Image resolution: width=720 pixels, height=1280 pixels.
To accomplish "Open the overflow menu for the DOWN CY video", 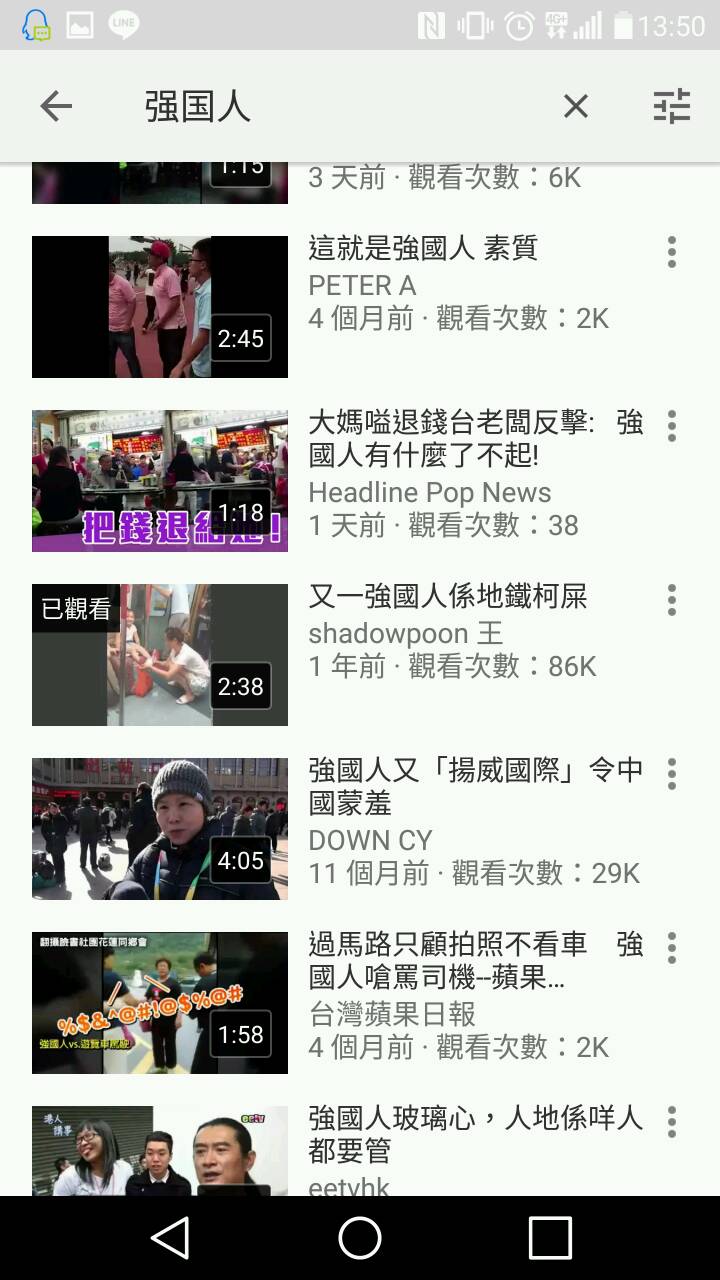I will 671,774.
